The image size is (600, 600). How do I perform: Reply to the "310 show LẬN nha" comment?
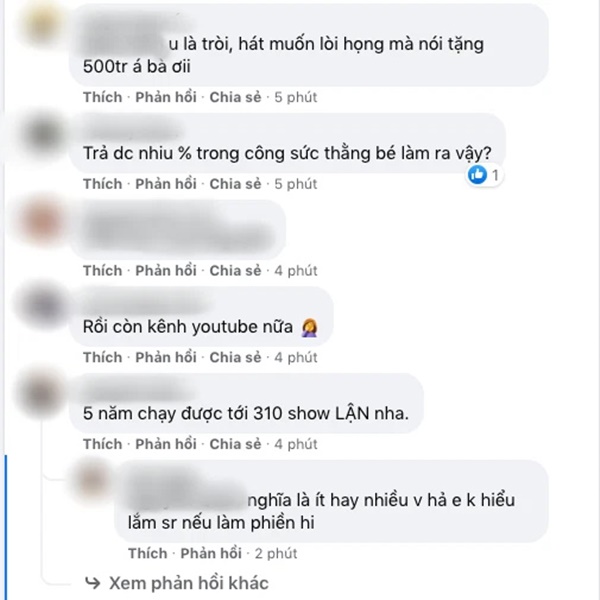166,444
